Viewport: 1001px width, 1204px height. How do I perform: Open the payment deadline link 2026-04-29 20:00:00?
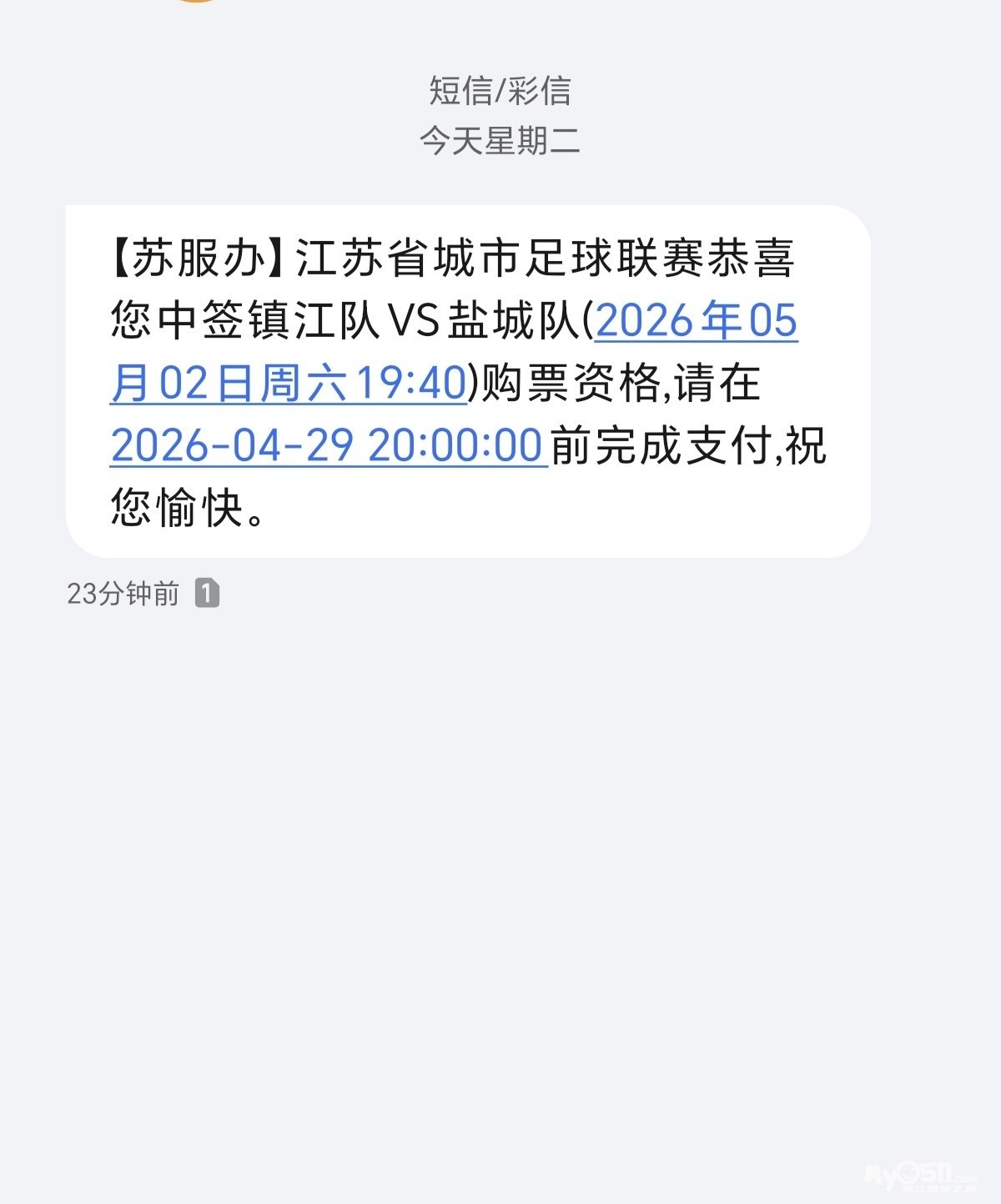(x=328, y=445)
